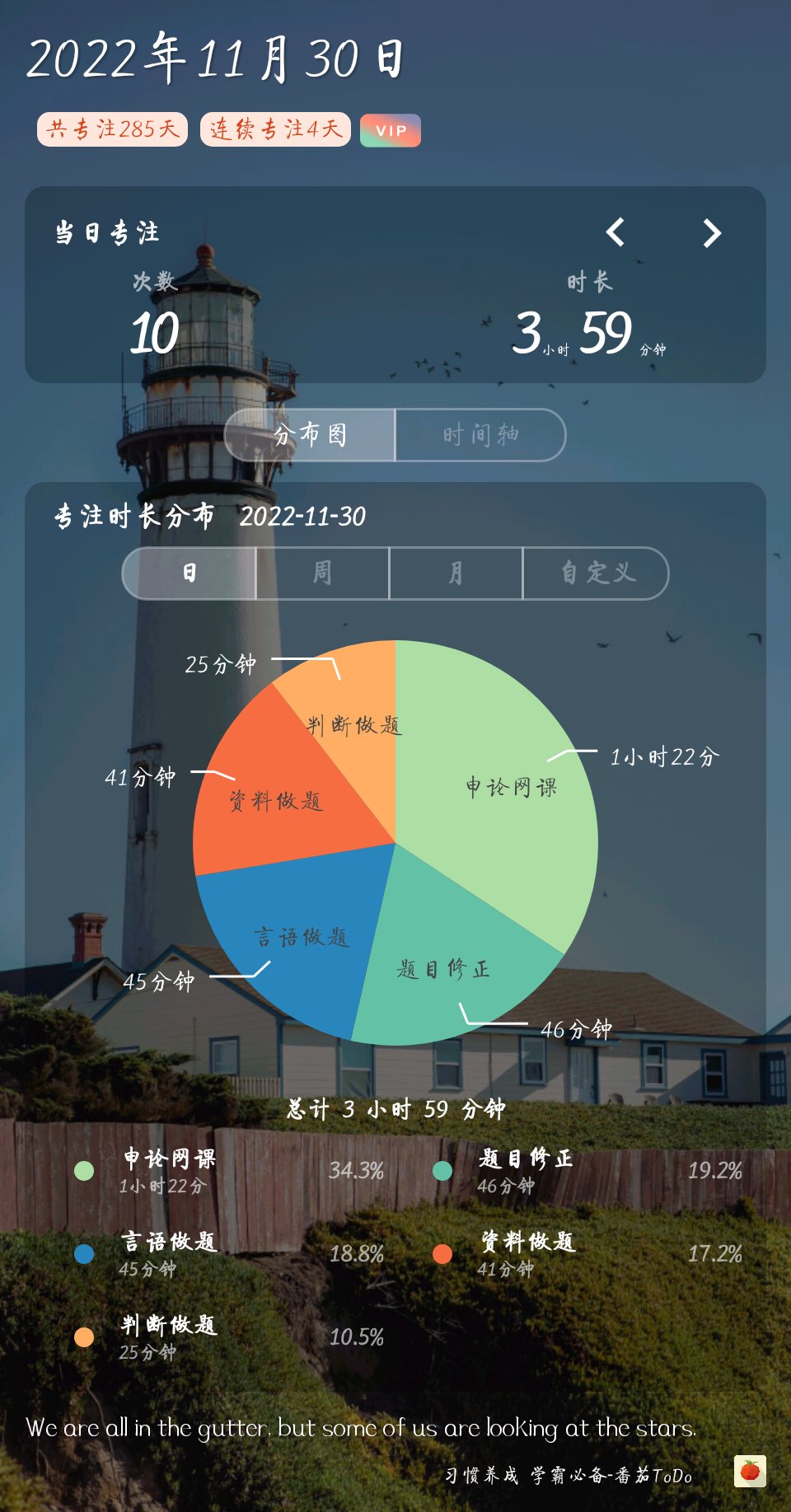Image resolution: width=791 pixels, height=1512 pixels.
Task: Switch distribution to 月
Action: (x=456, y=573)
